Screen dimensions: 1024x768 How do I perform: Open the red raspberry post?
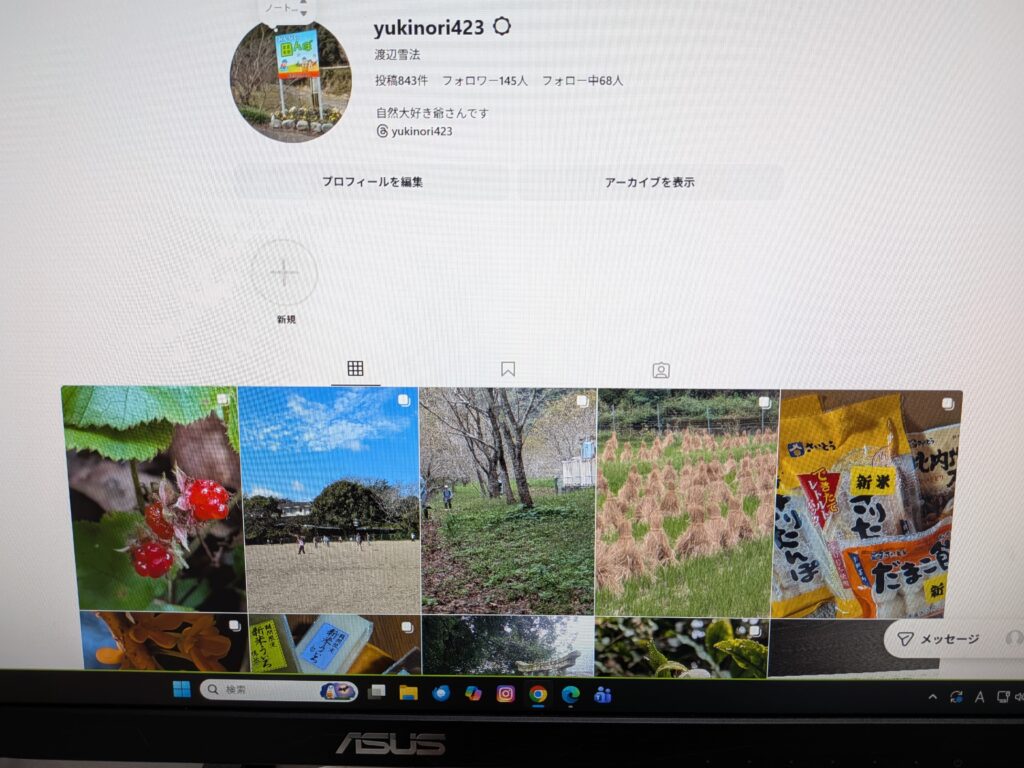pos(151,498)
